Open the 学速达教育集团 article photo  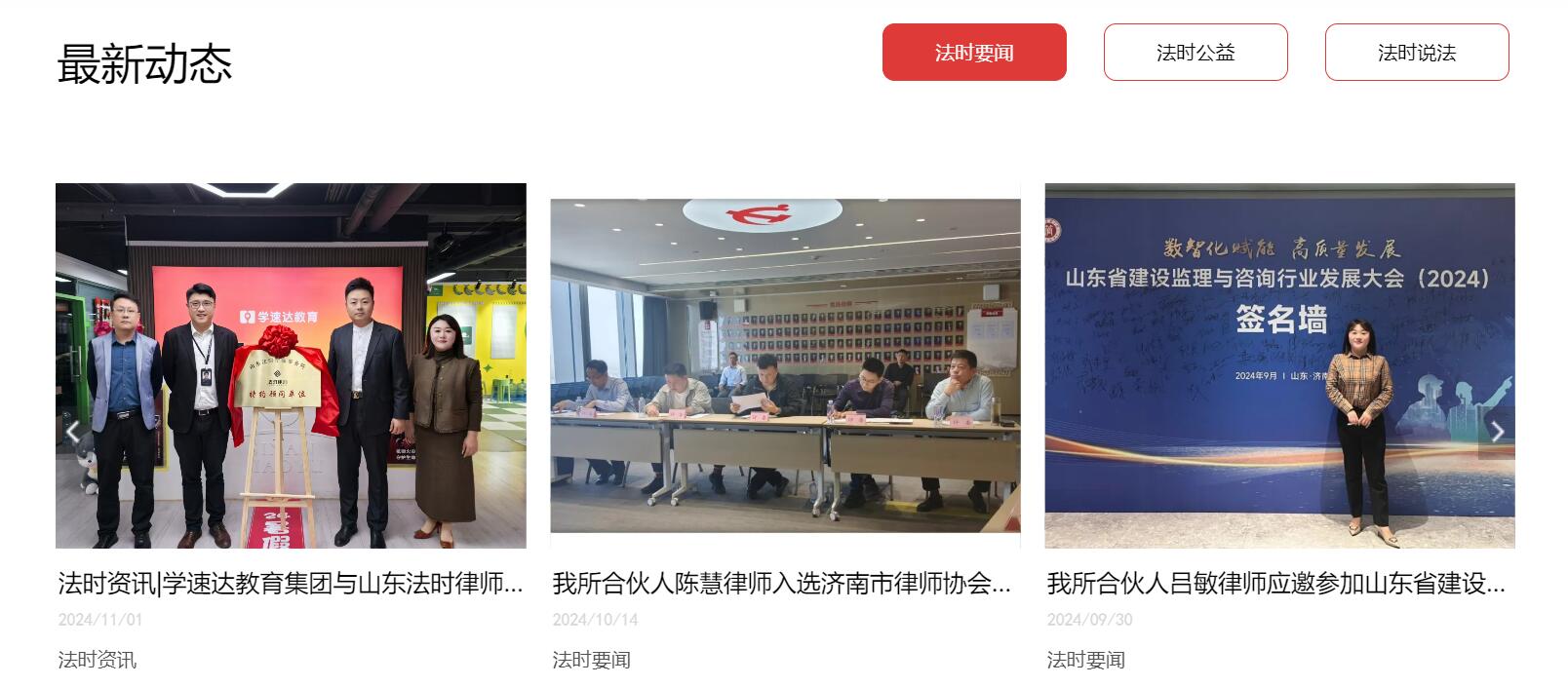tap(291, 365)
